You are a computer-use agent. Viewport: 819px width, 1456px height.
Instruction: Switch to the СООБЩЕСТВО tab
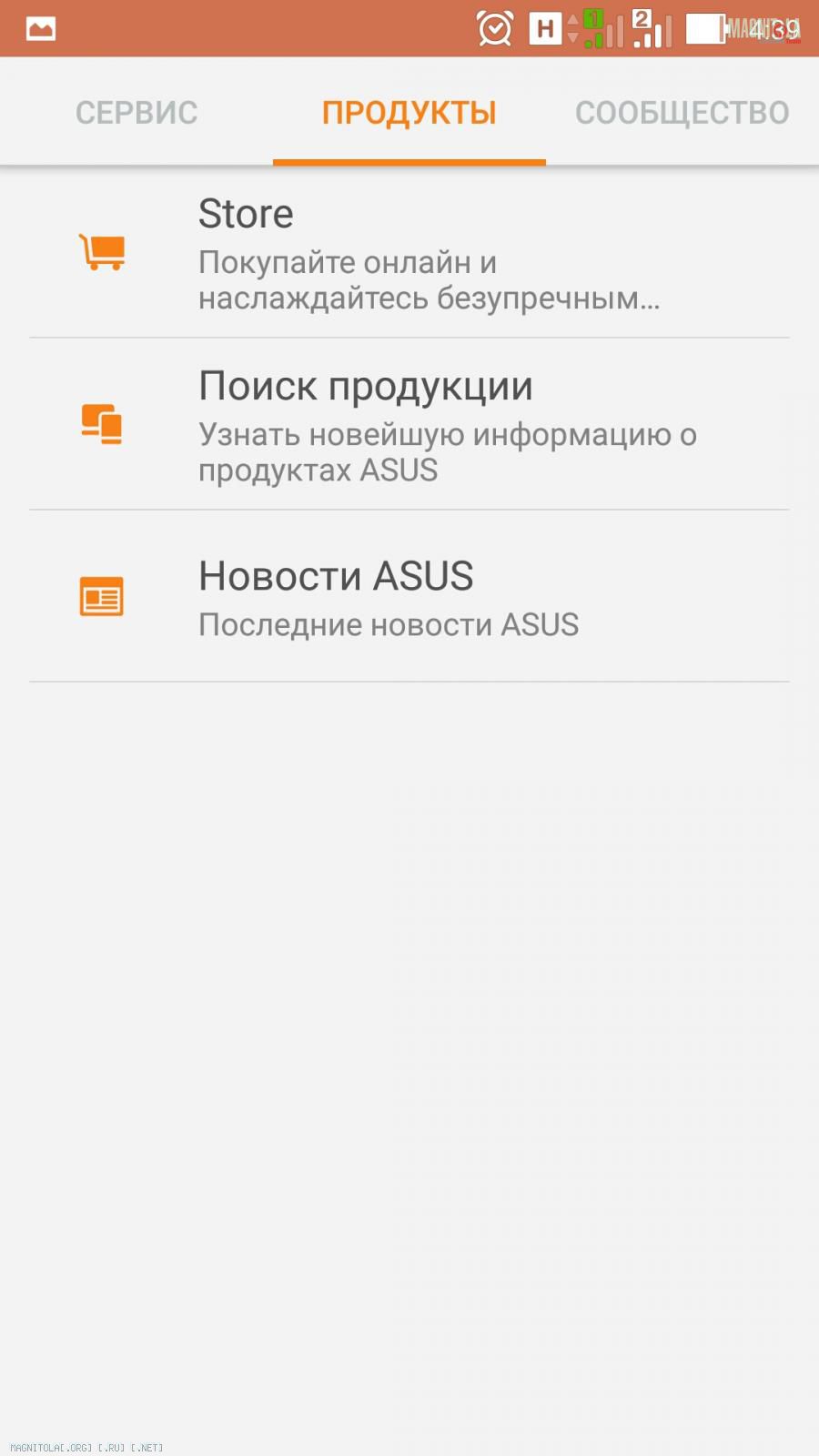pos(682,112)
